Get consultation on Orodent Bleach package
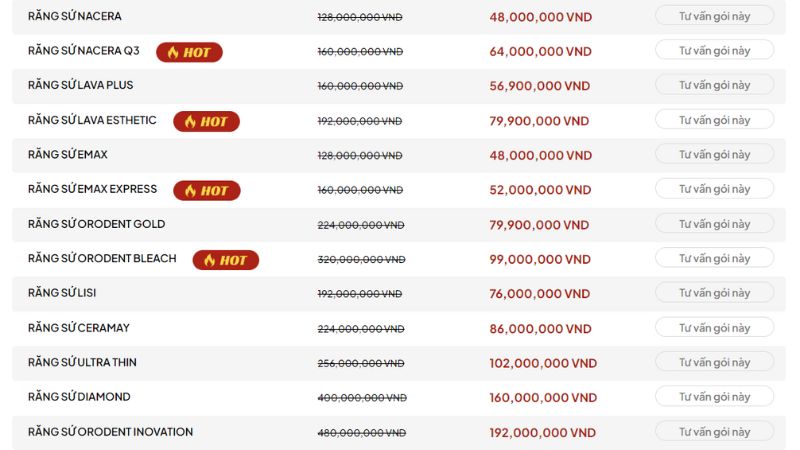This screenshot has height=450, width=800. pyautogui.click(x=714, y=258)
